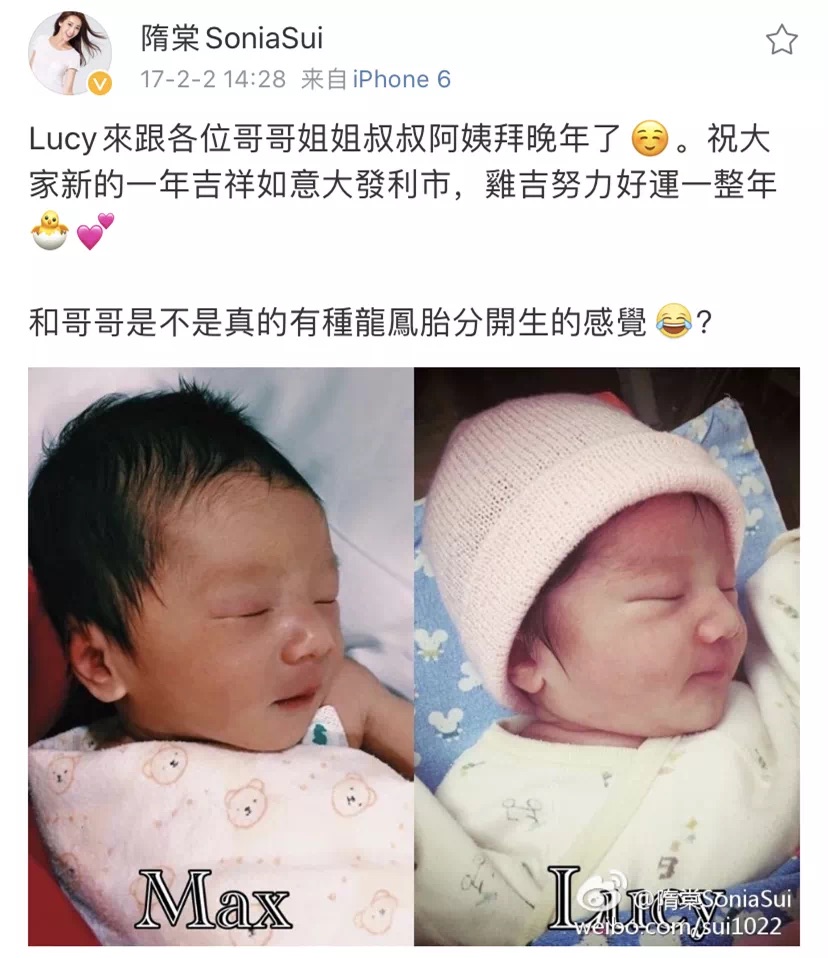The width and height of the screenshot is (828, 958).
Task: Favorite this post with the star icon
Action: tap(781, 40)
